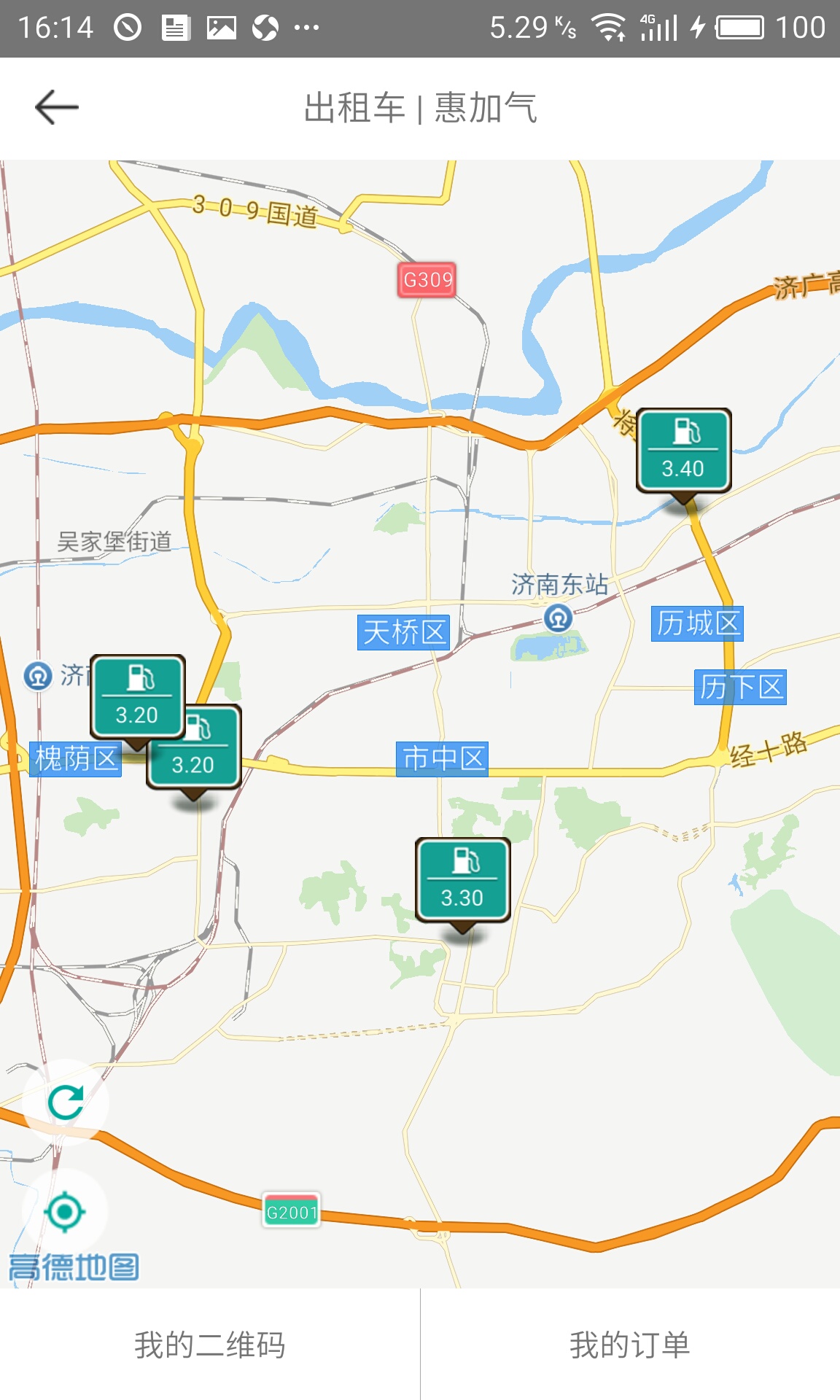Select the gas station marker priced 3.40
Image resolution: width=840 pixels, height=1400 pixels.
(x=683, y=455)
